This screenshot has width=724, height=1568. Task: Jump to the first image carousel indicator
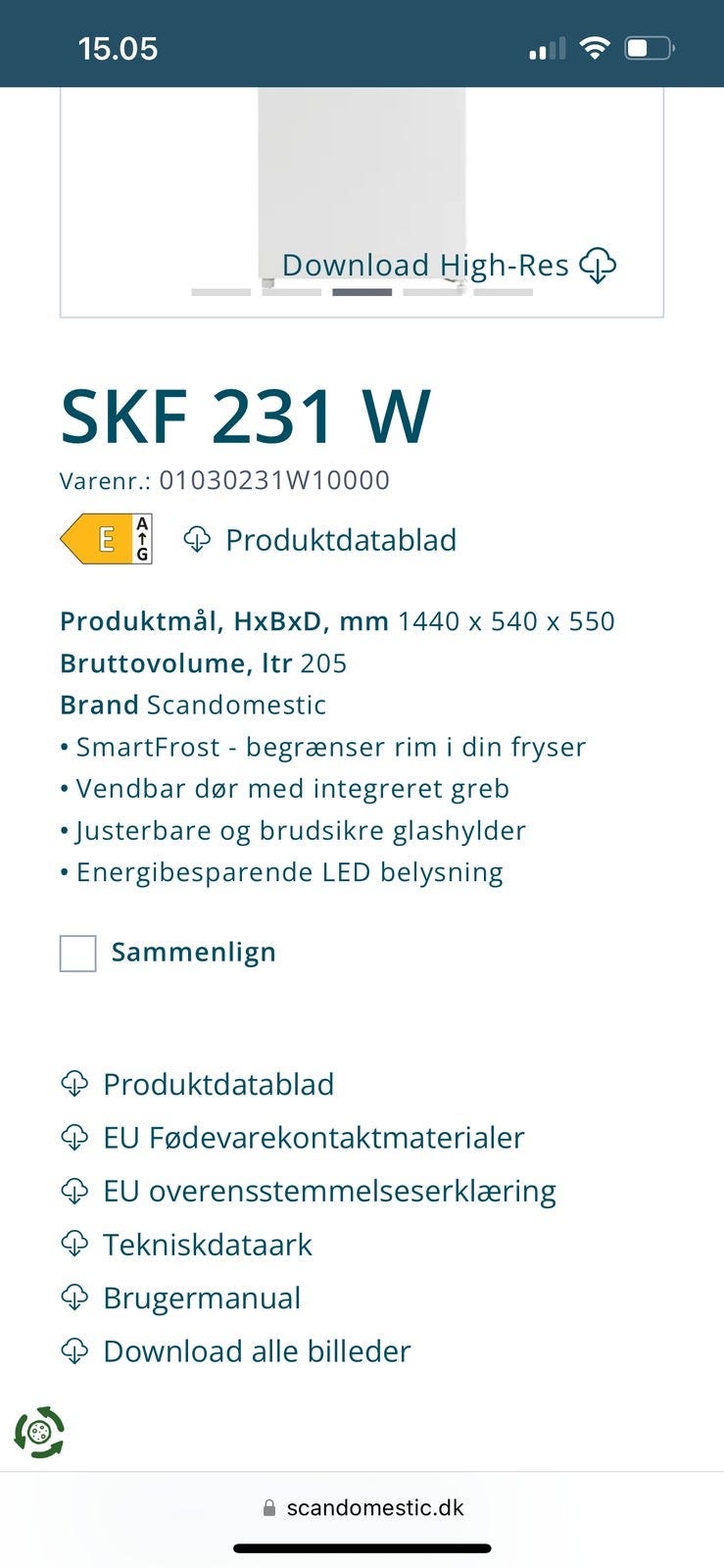(x=221, y=292)
